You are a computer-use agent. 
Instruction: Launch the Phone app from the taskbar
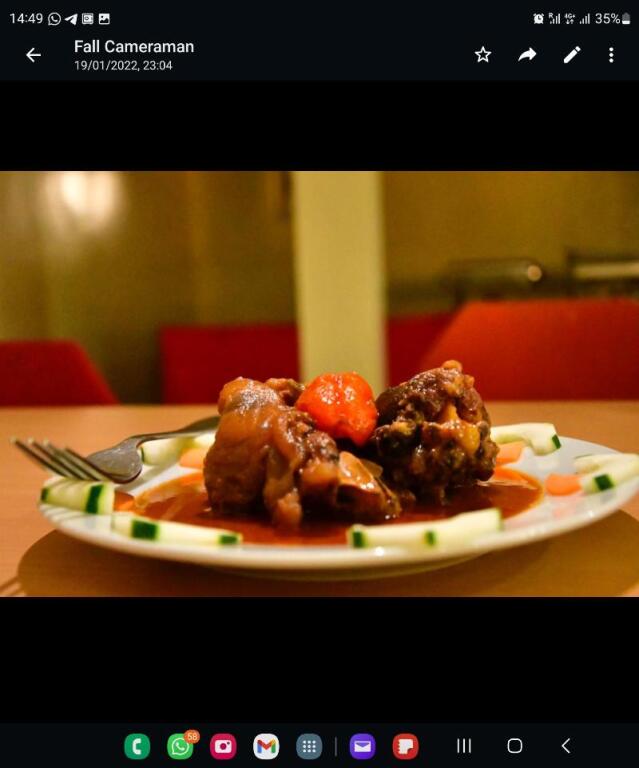[137, 746]
